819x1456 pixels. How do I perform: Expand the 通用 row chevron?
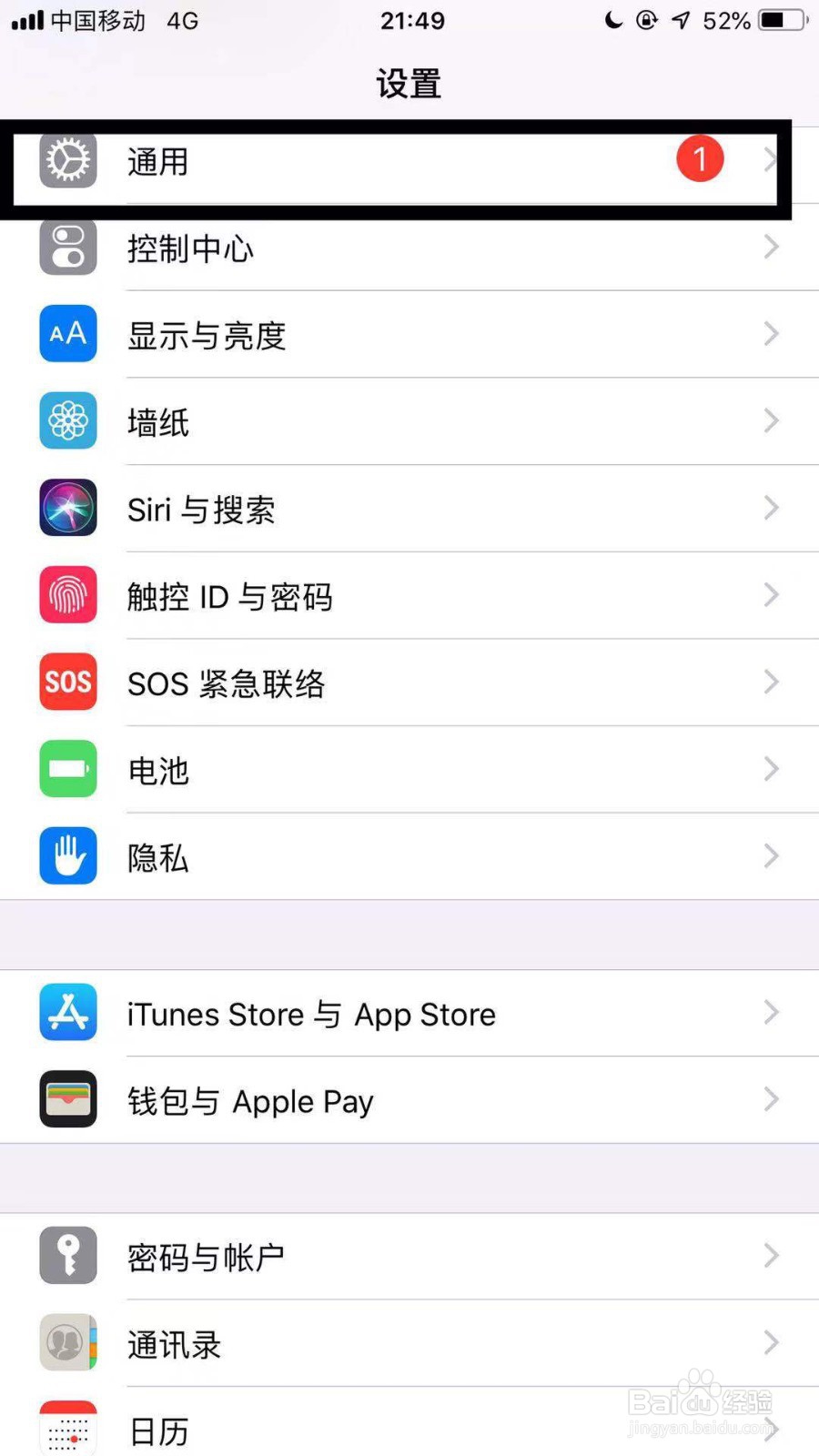769,160
